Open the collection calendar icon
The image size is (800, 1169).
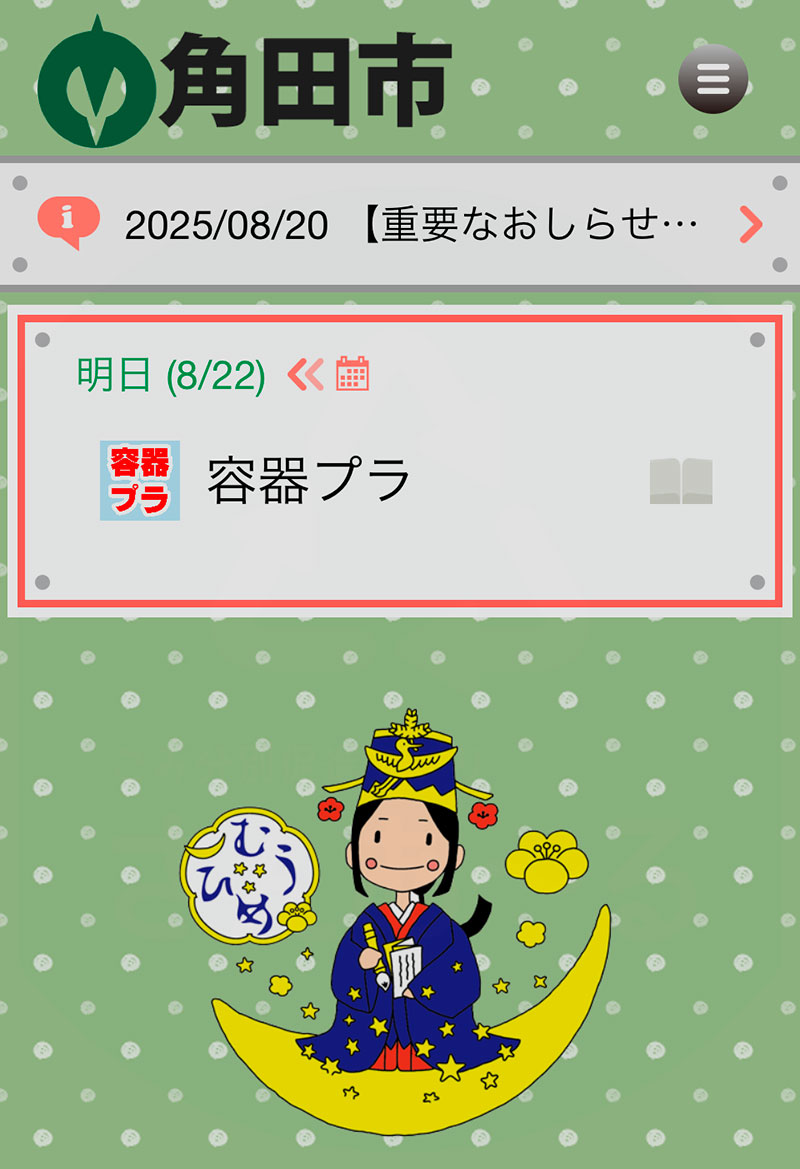click(x=352, y=373)
